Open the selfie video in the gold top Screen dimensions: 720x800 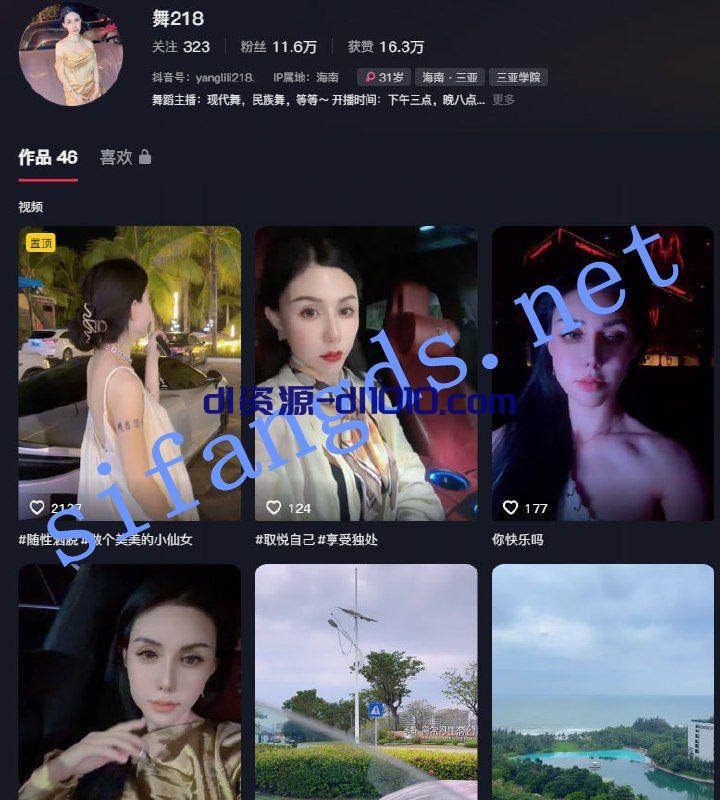point(130,682)
